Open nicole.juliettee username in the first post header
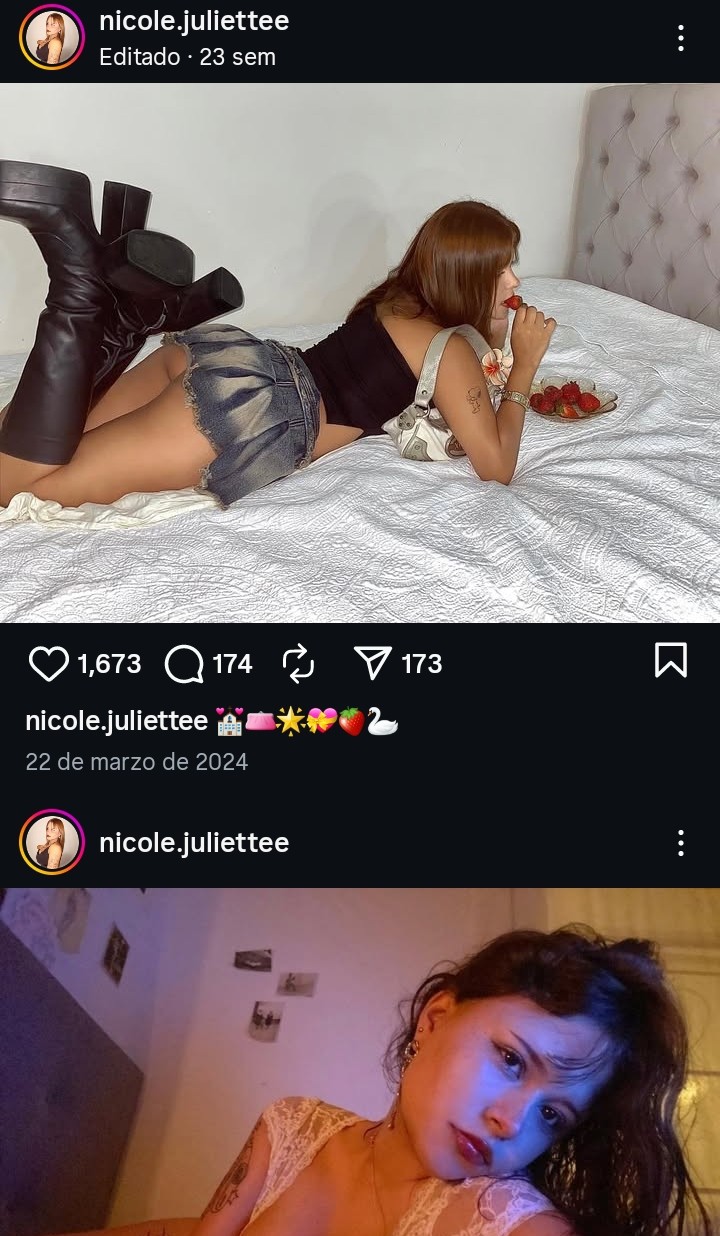The height and width of the screenshot is (1236, 720). tap(194, 20)
